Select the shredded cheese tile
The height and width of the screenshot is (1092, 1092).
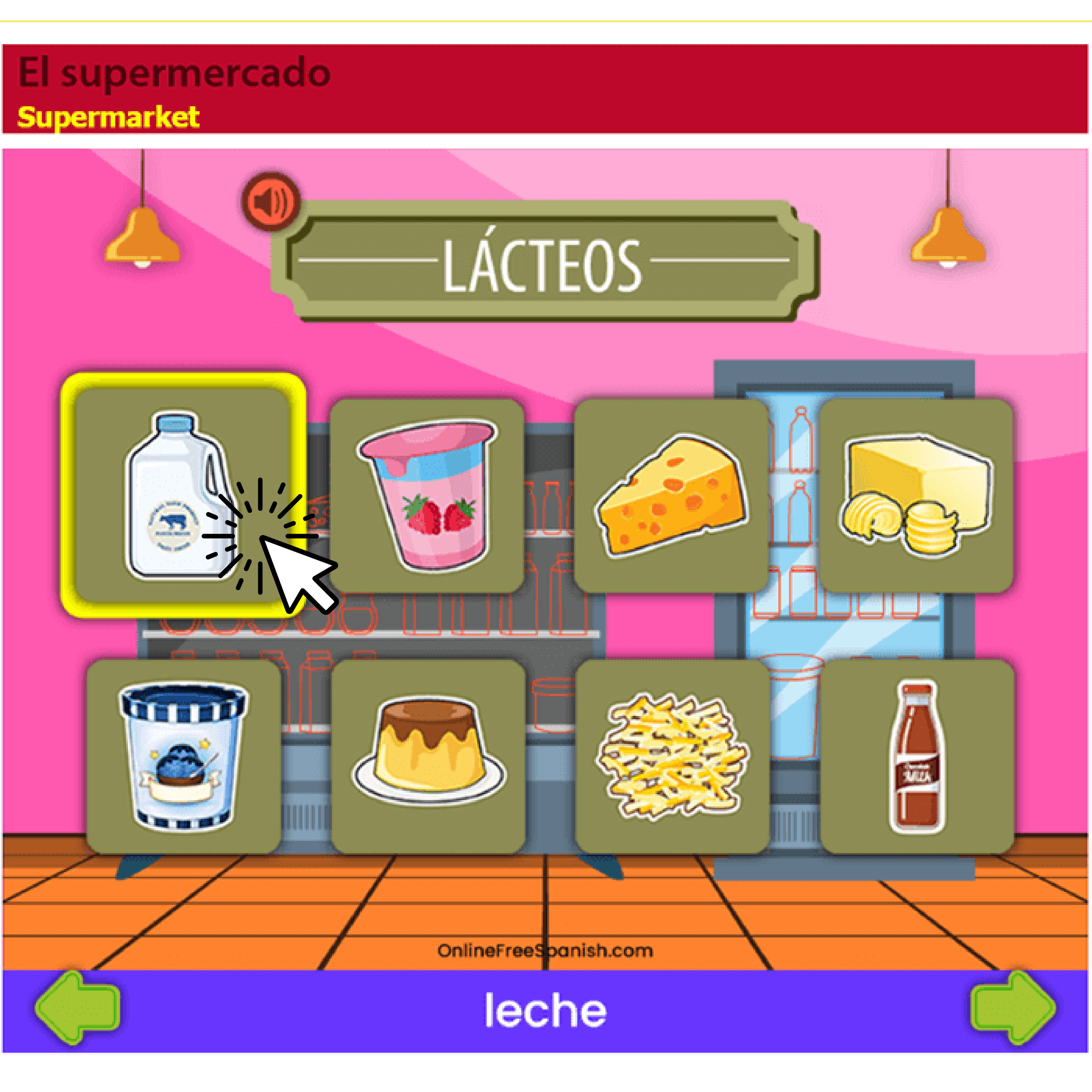click(x=672, y=756)
